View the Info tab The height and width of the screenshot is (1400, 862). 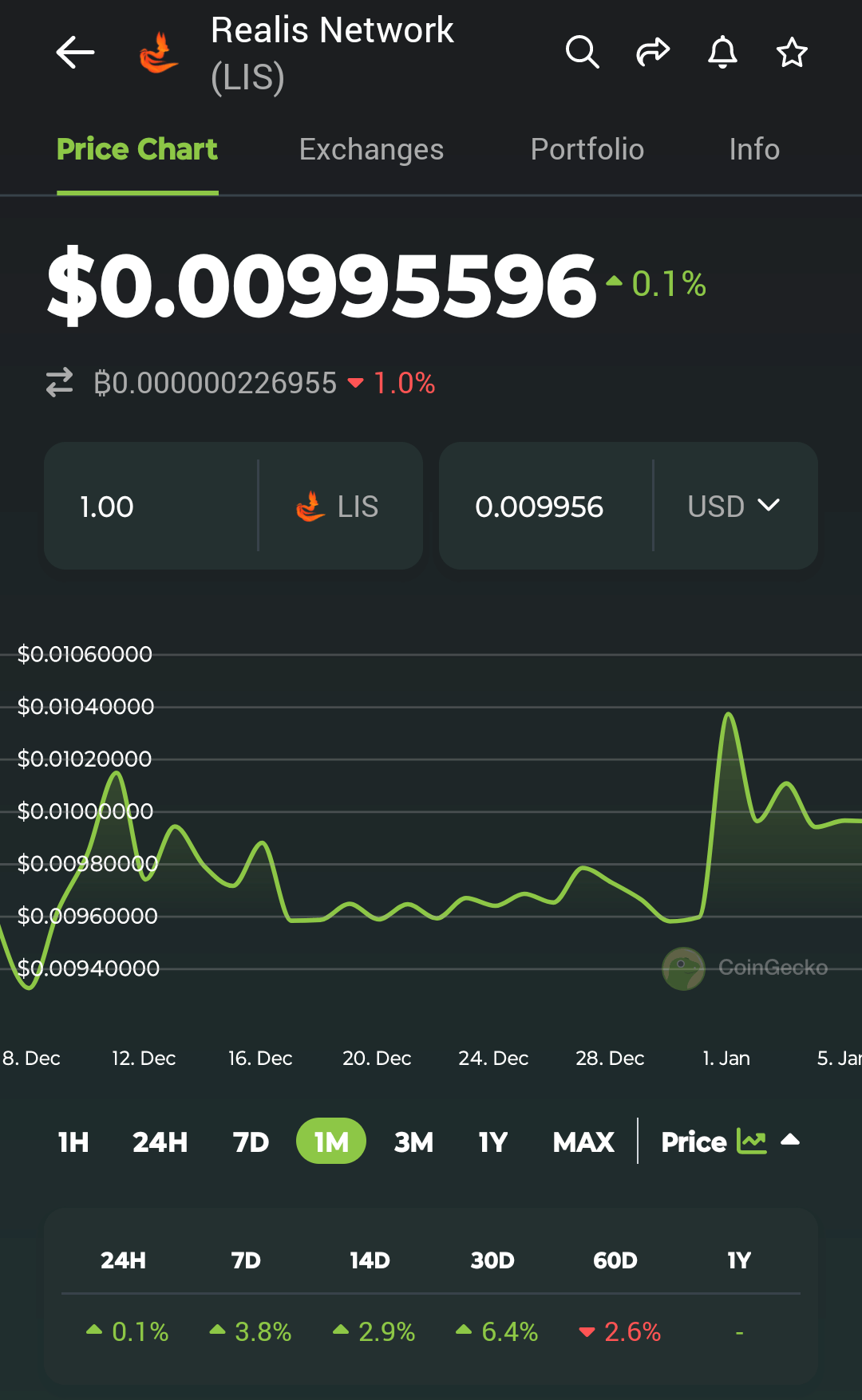click(754, 149)
